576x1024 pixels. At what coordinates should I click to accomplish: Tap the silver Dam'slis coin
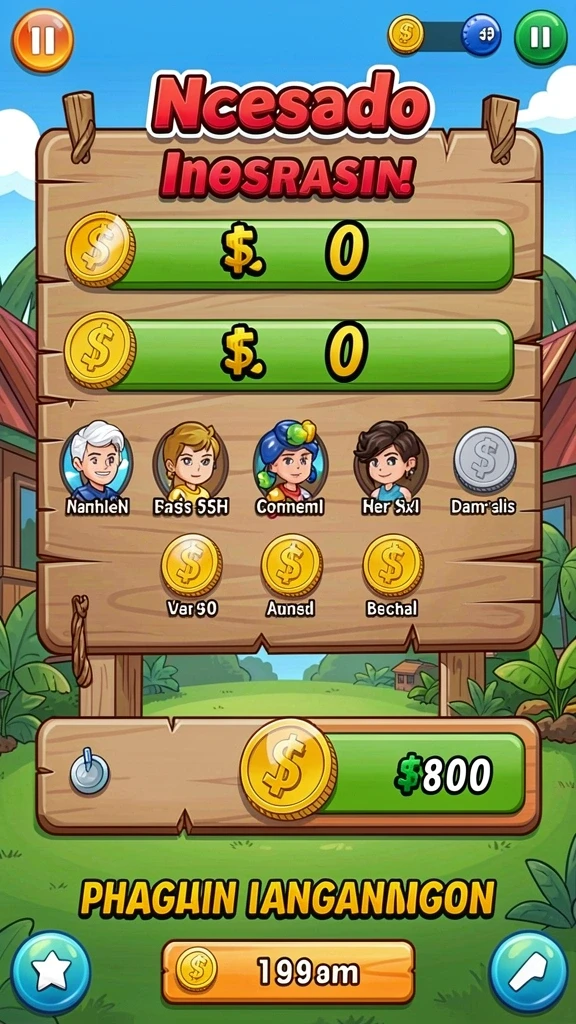click(x=485, y=460)
